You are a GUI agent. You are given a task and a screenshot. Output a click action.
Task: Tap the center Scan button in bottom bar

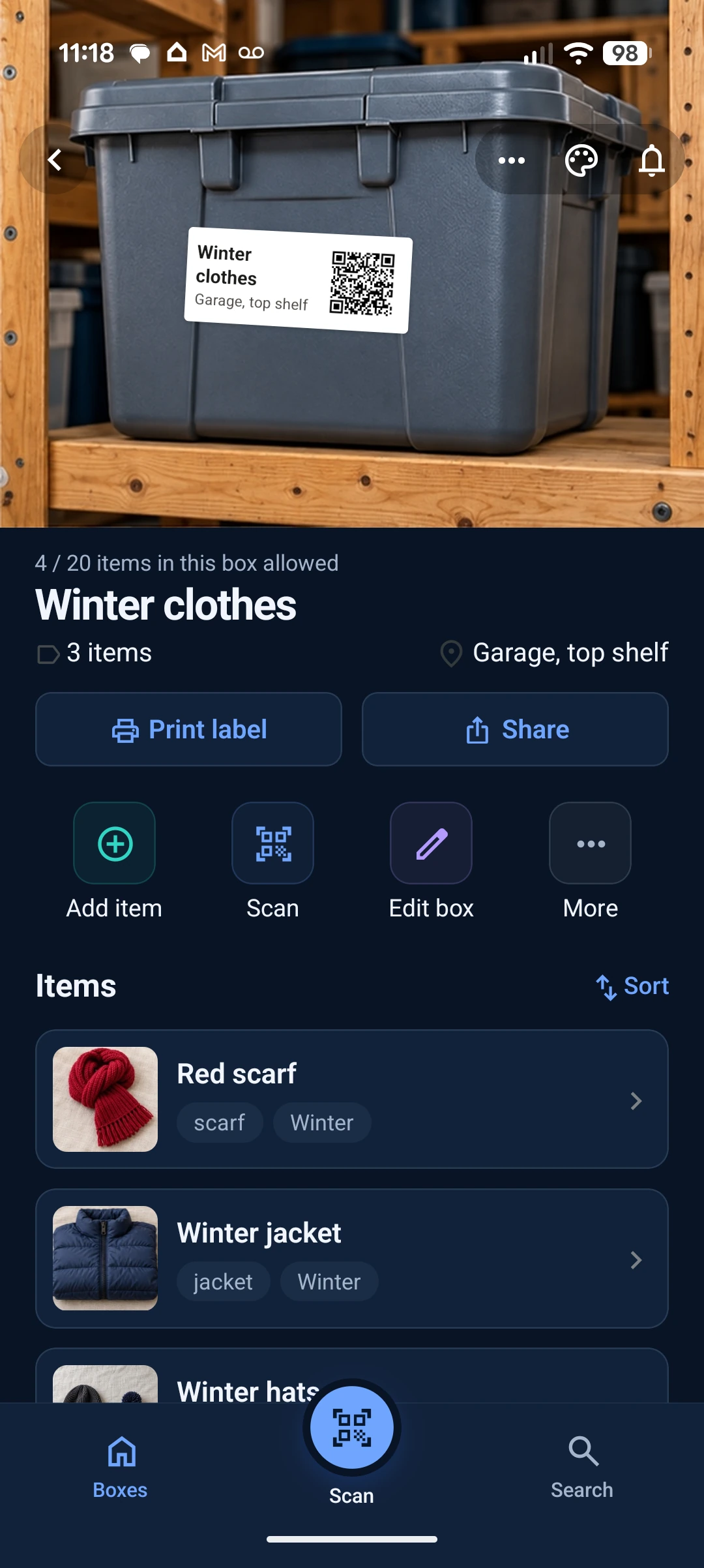(352, 1428)
